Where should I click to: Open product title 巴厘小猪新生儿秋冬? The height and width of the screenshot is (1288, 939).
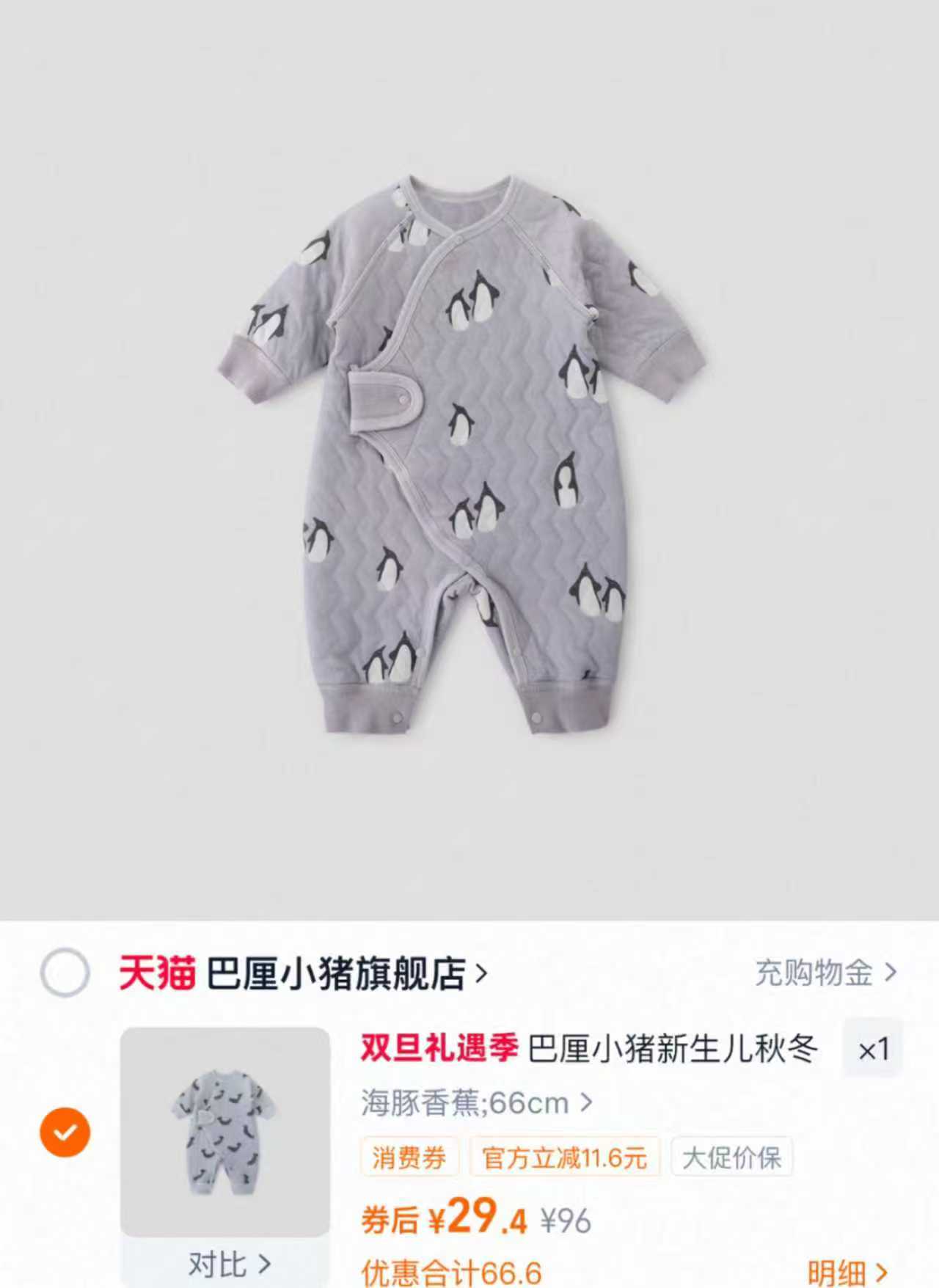click(x=660, y=1050)
